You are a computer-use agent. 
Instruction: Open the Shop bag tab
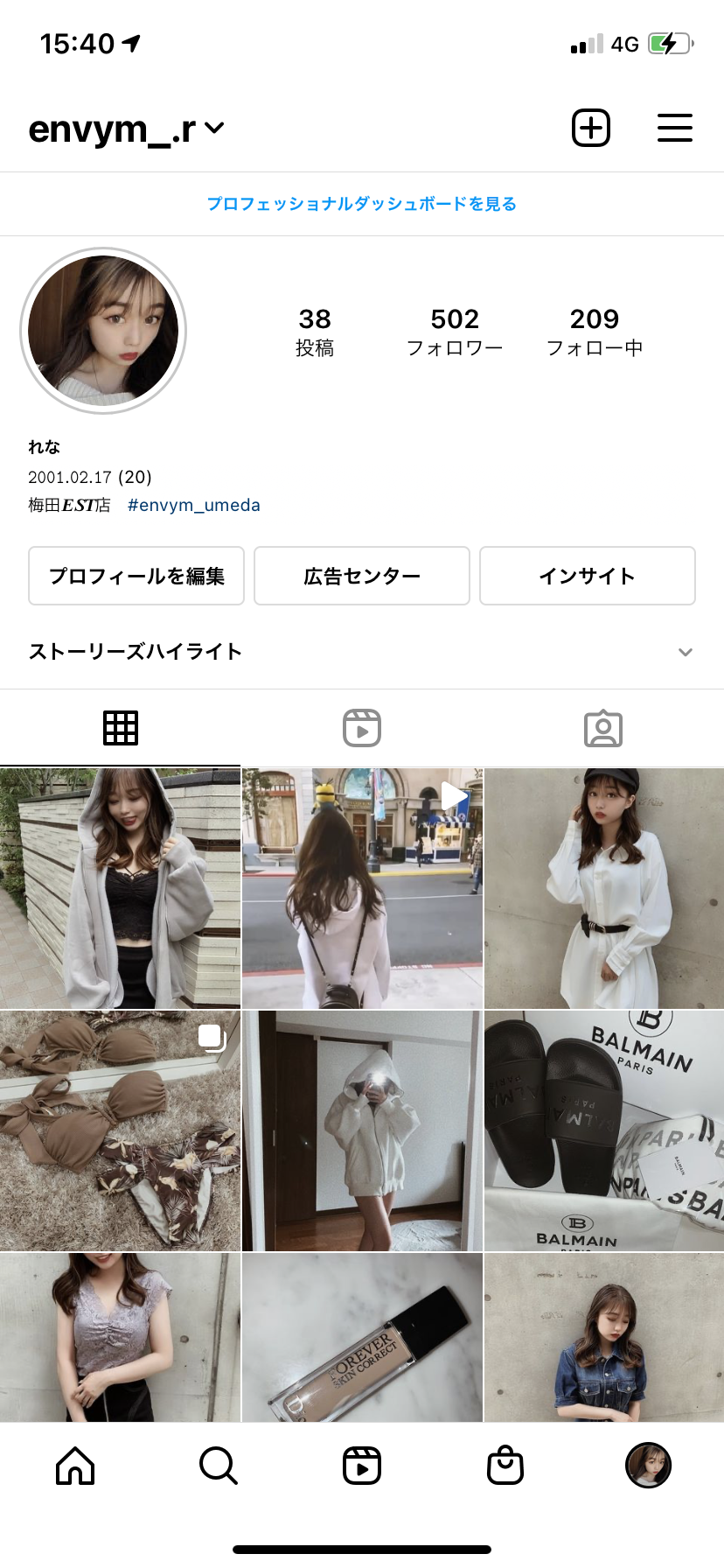click(x=505, y=1465)
